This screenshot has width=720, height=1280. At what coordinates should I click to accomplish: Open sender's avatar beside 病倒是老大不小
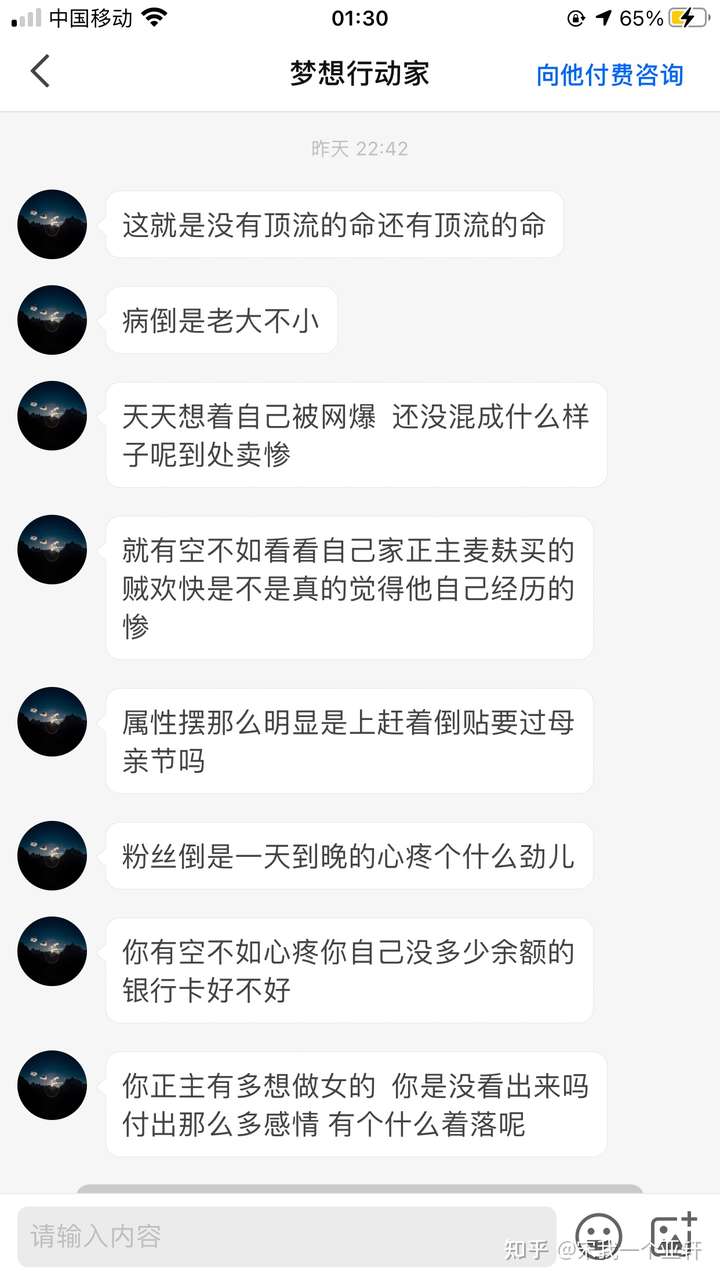(52, 320)
